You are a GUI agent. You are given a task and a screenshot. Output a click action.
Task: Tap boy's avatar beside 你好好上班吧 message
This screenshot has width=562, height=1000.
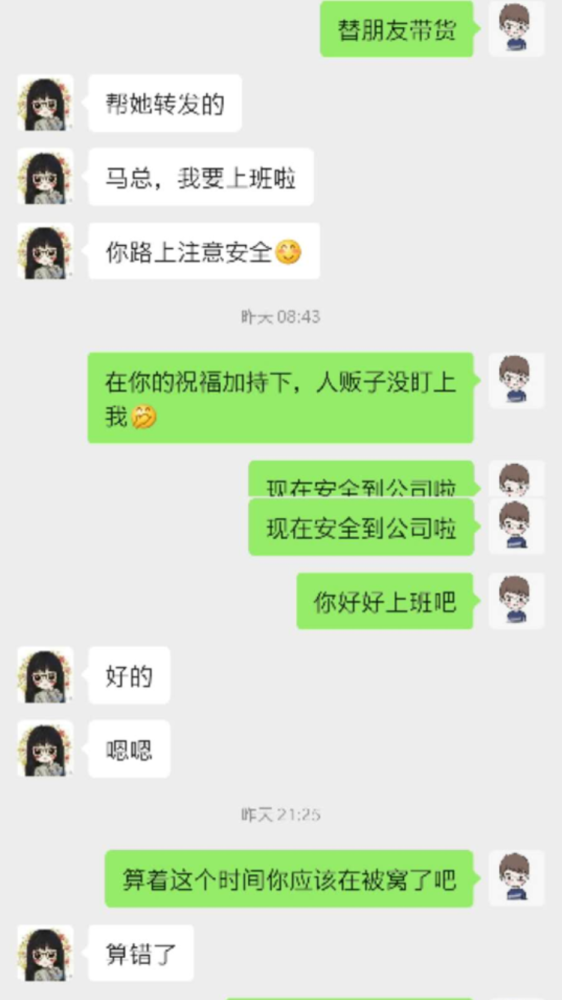[x=516, y=601]
